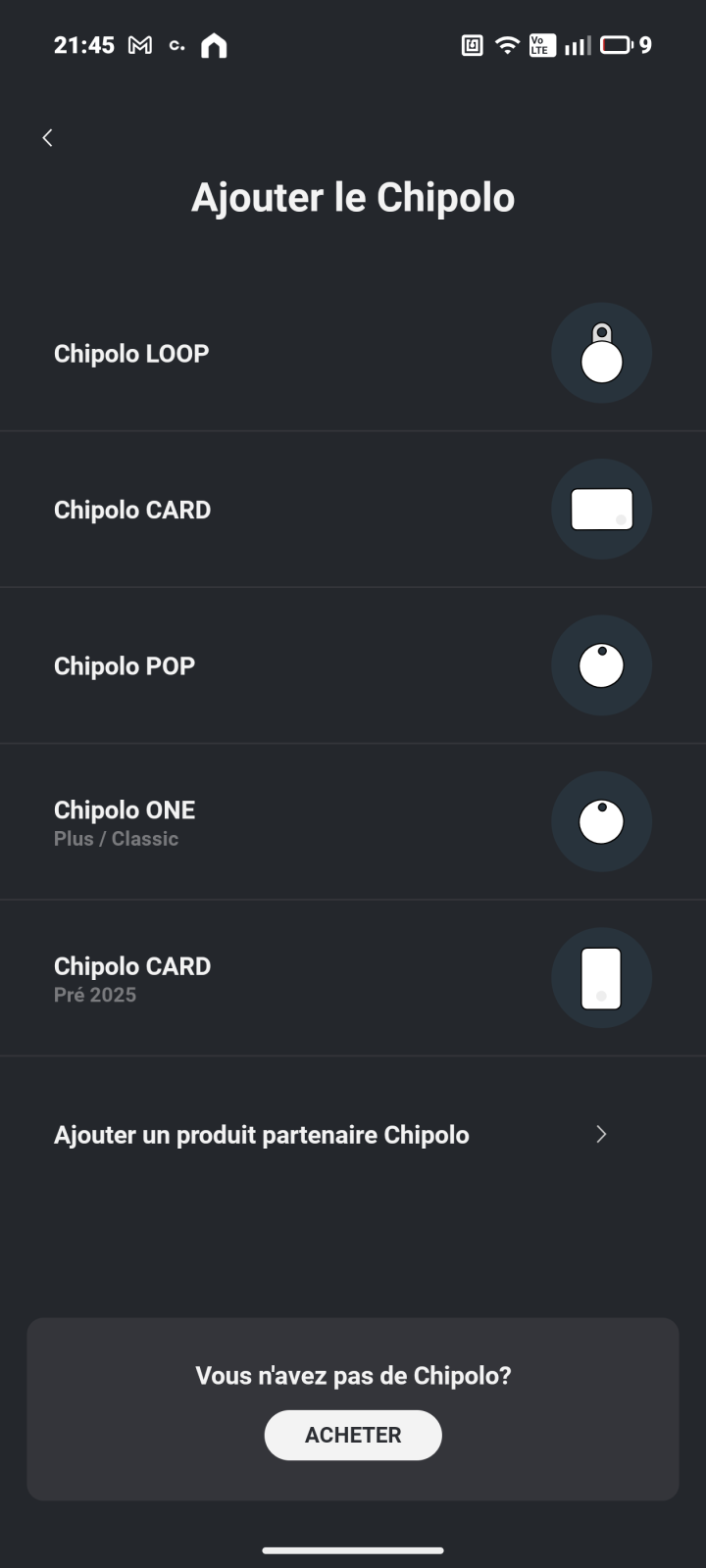706x1568 pixels.
Task: Select the Chipolo POP round device icon
Action: [x=601, y=664]
